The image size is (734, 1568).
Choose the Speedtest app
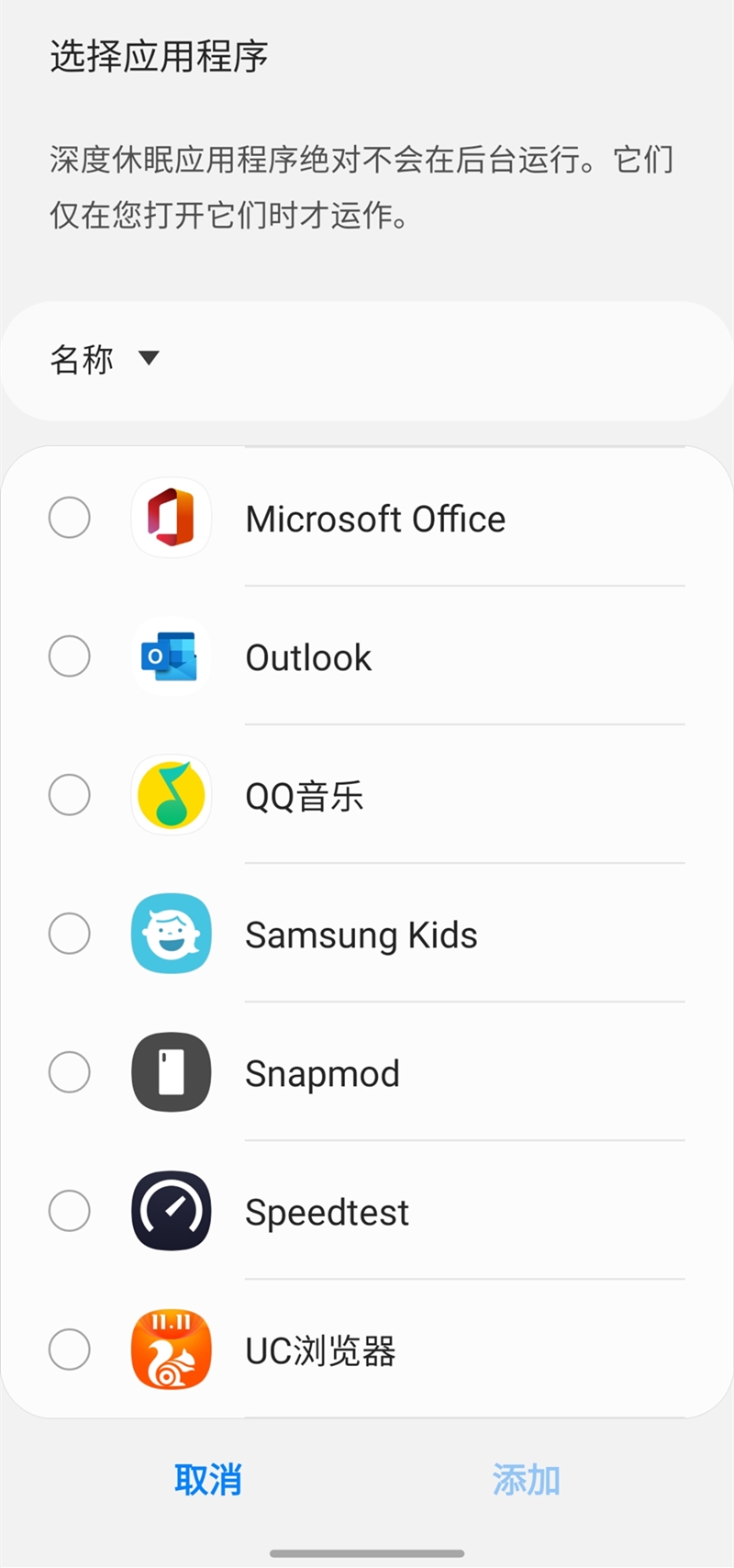70,1211
